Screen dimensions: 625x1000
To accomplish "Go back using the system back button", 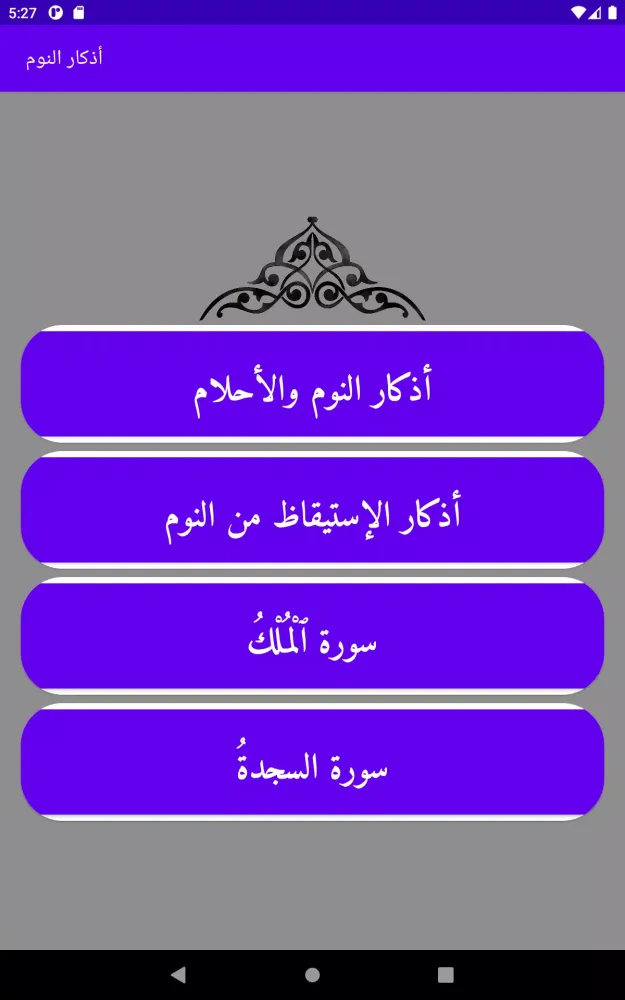I will [178, 974].
